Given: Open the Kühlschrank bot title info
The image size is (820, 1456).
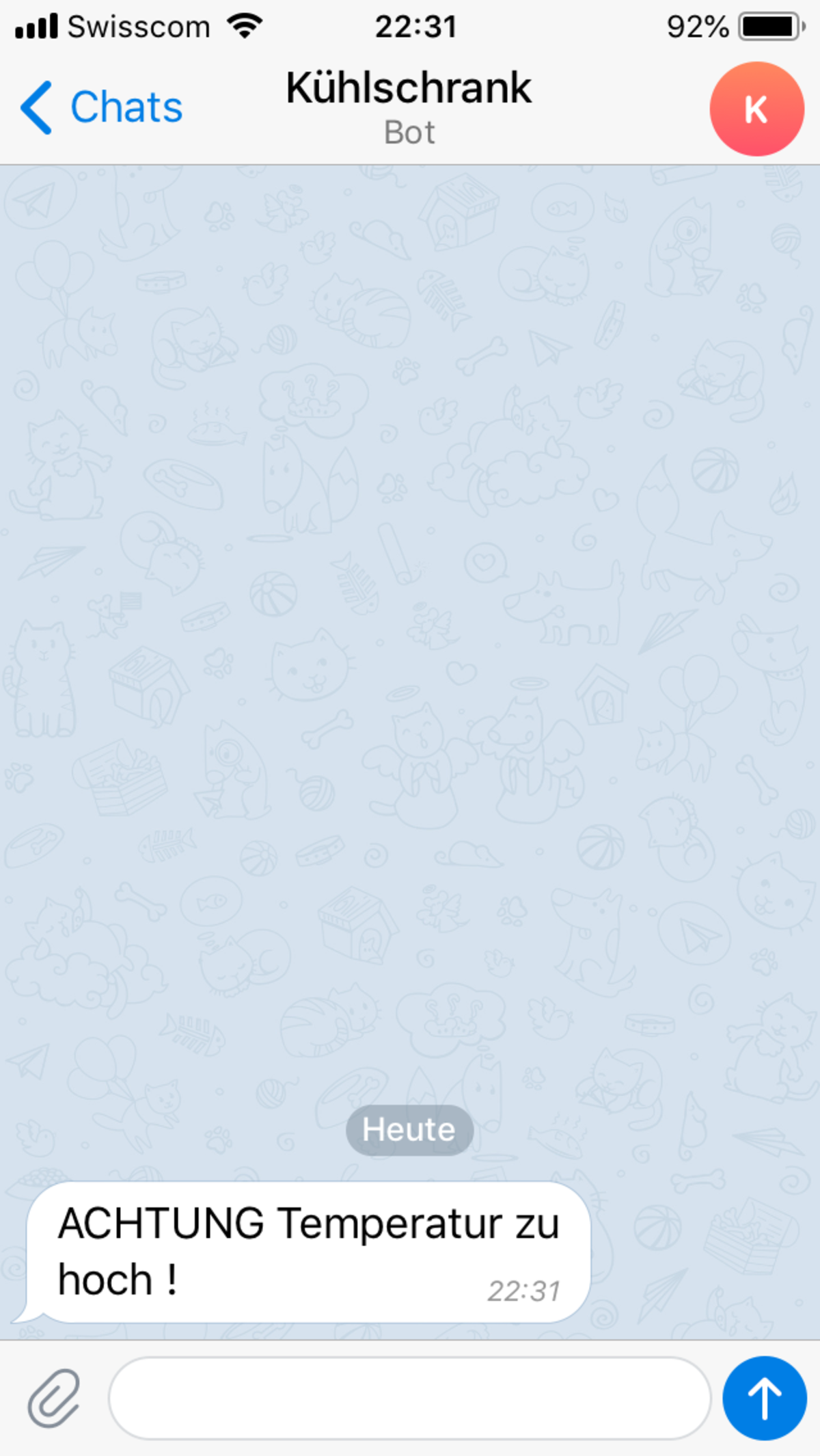Looking at the screenshot, I should pyautogui.click(x=409, y=106).
